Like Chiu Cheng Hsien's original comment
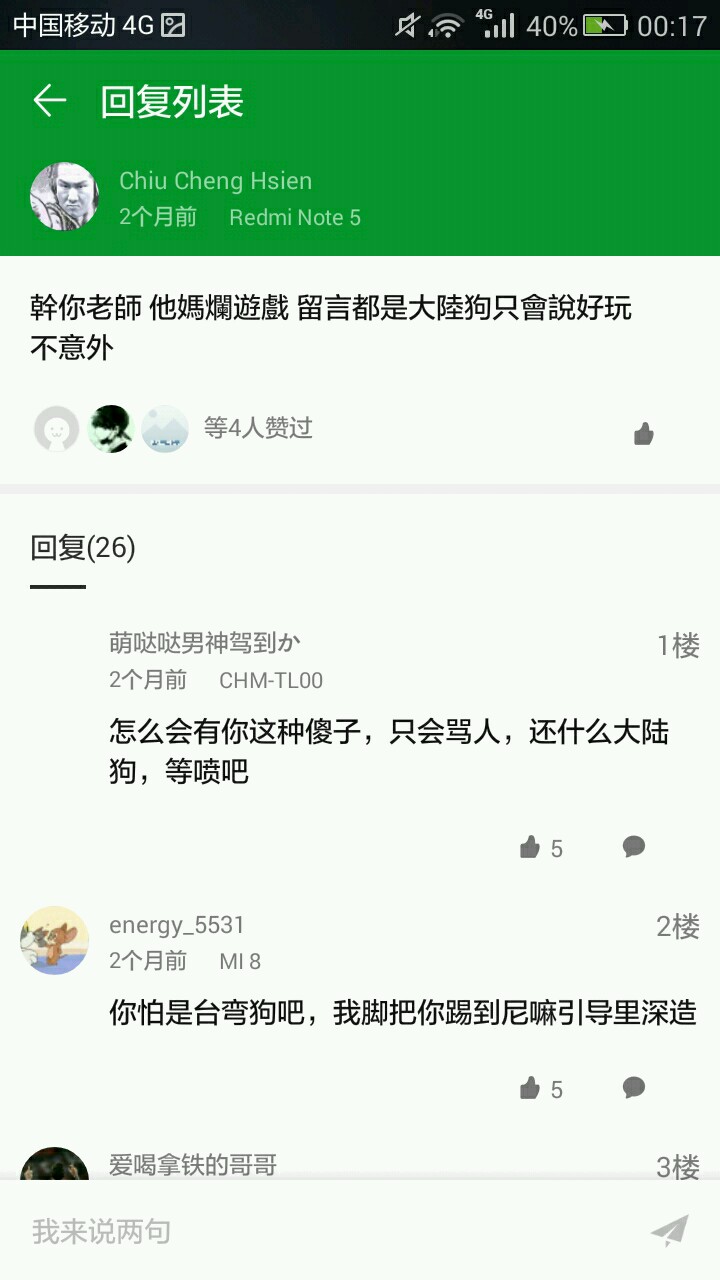This screenshot has width=720, height=1280. pos(643,433)
